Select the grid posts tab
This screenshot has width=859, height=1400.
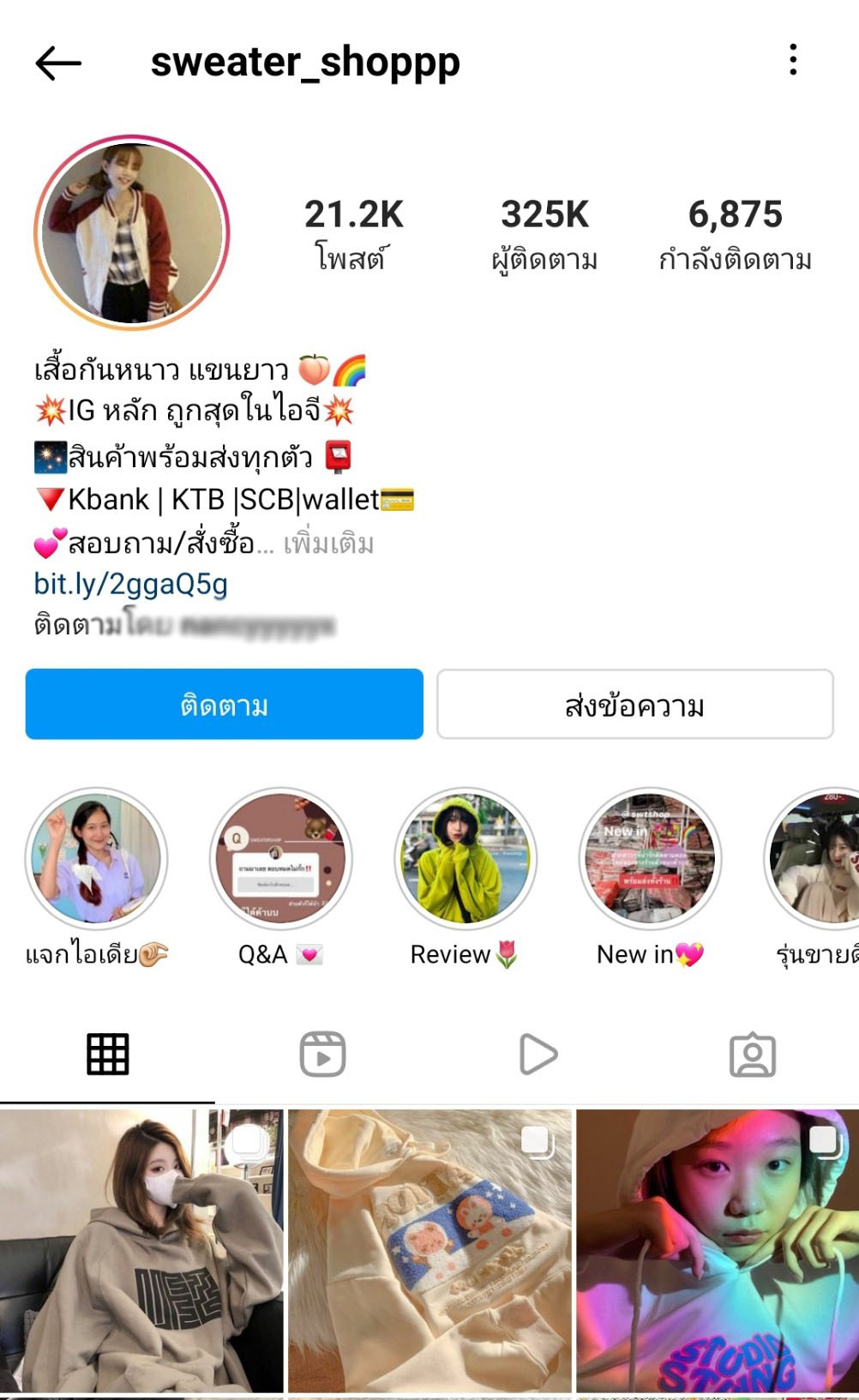click(x=107, y=1054)
